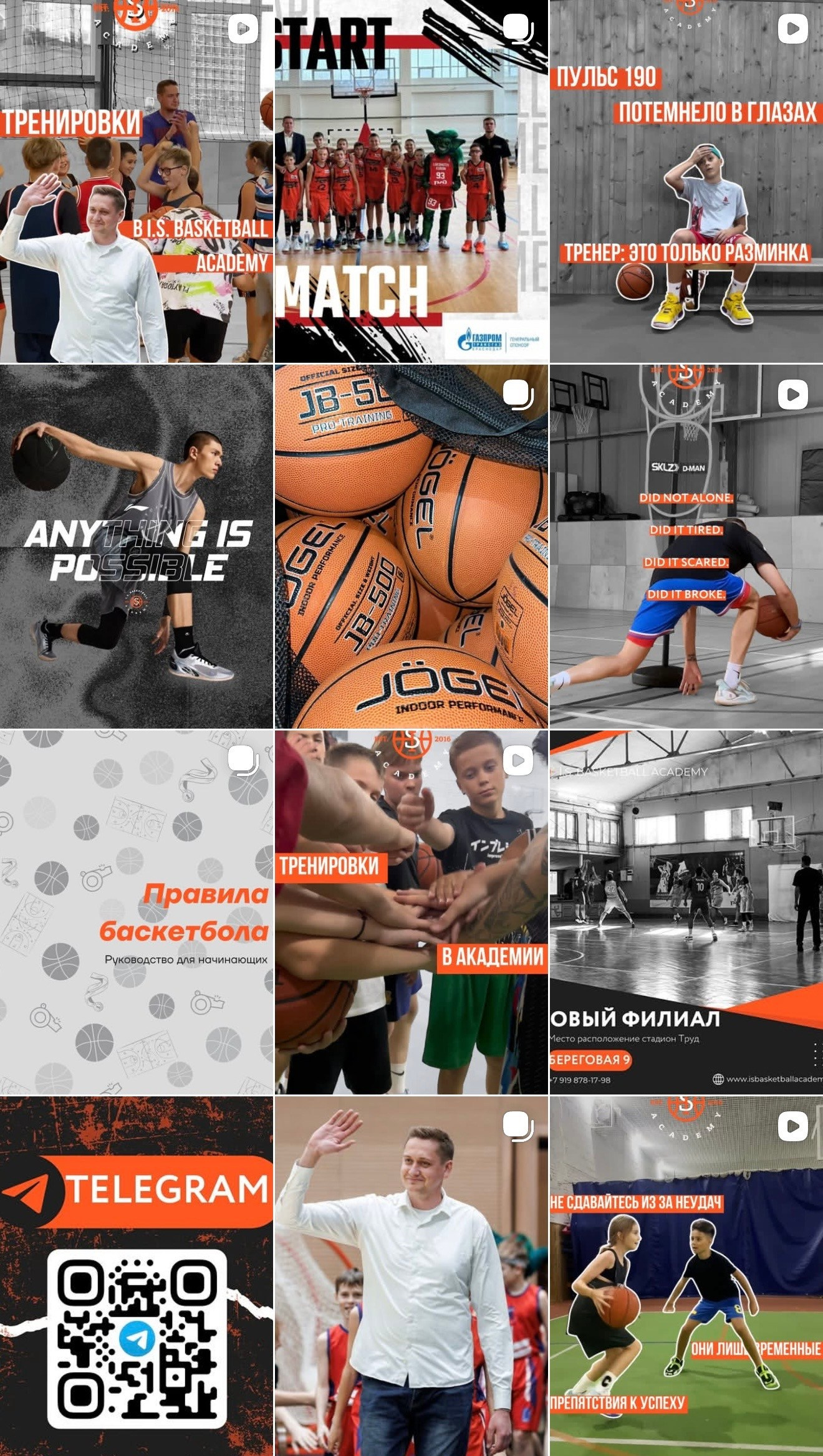This screenshot has height=1456, width=823.
Task: Open the 'Правила баскетбола' guide post
Action: (137, 912)
